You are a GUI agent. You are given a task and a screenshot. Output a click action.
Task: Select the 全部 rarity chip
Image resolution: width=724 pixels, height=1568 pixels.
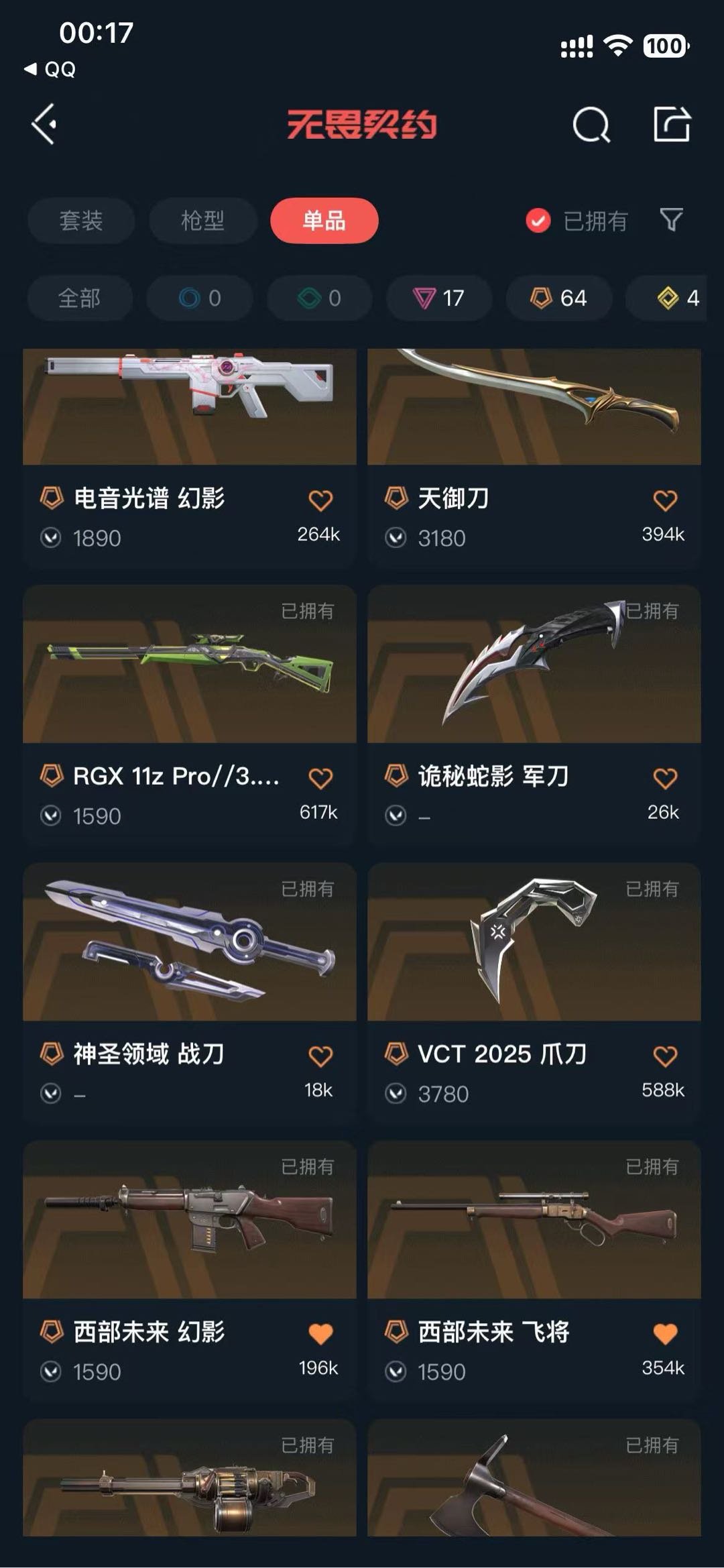[79, 298]
